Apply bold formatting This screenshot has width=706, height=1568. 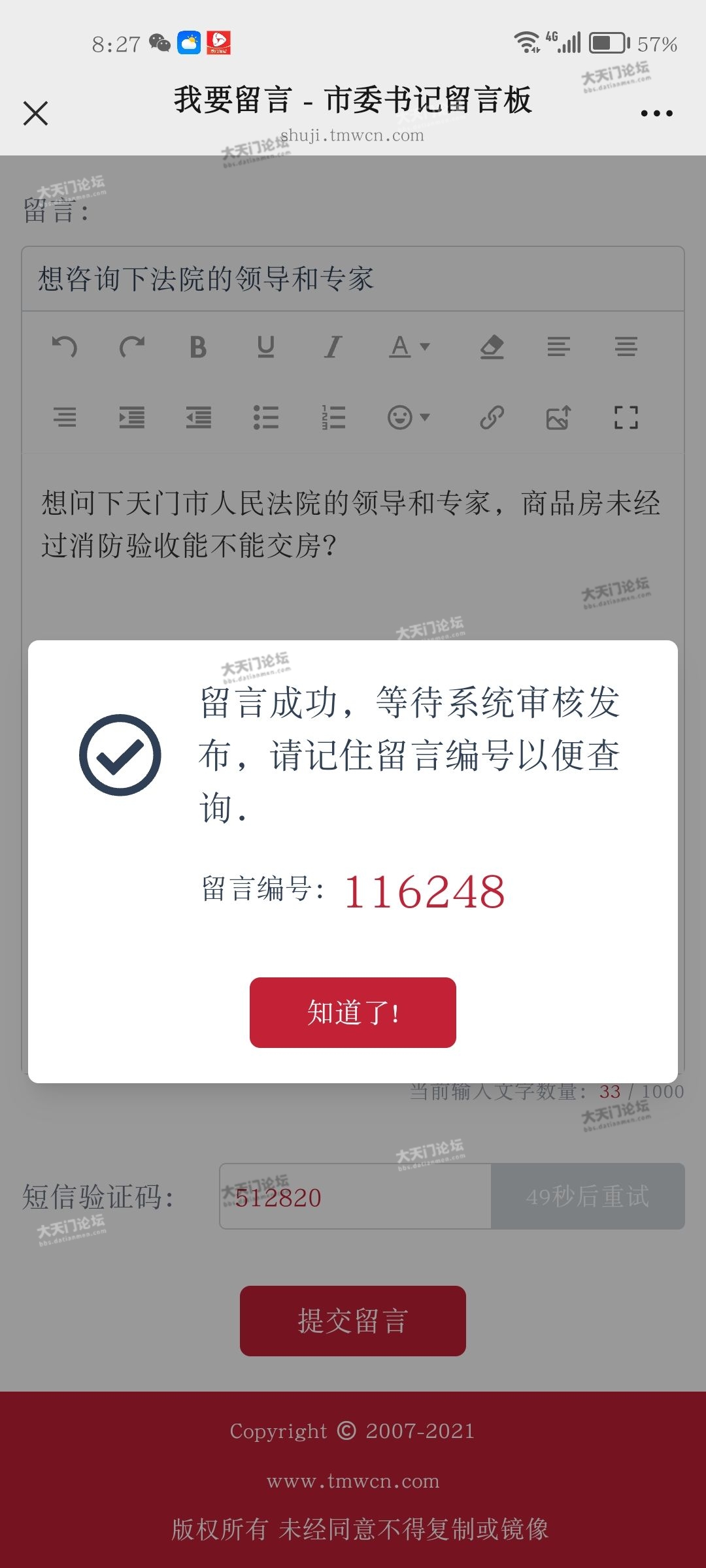click(198, 347)
